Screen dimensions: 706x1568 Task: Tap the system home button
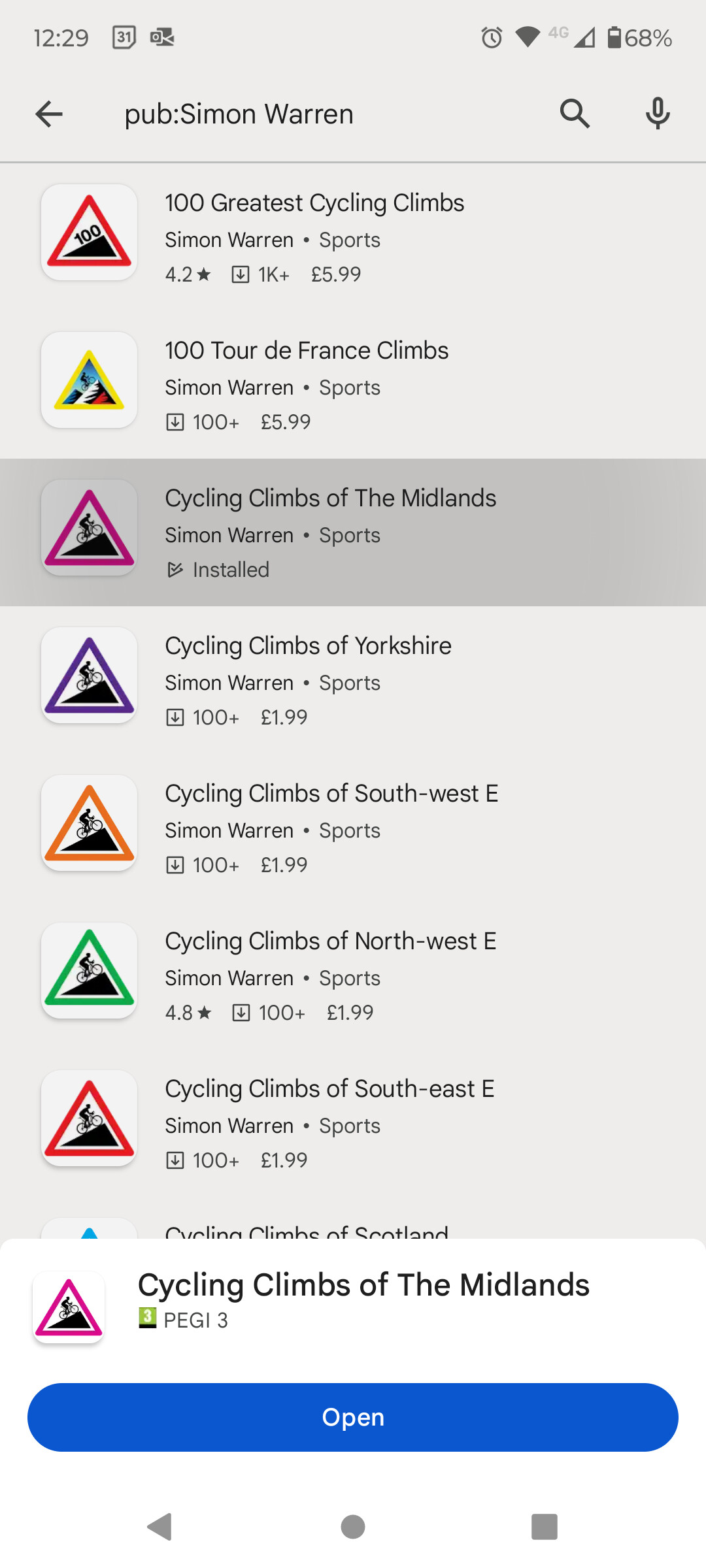point(353,1527)
